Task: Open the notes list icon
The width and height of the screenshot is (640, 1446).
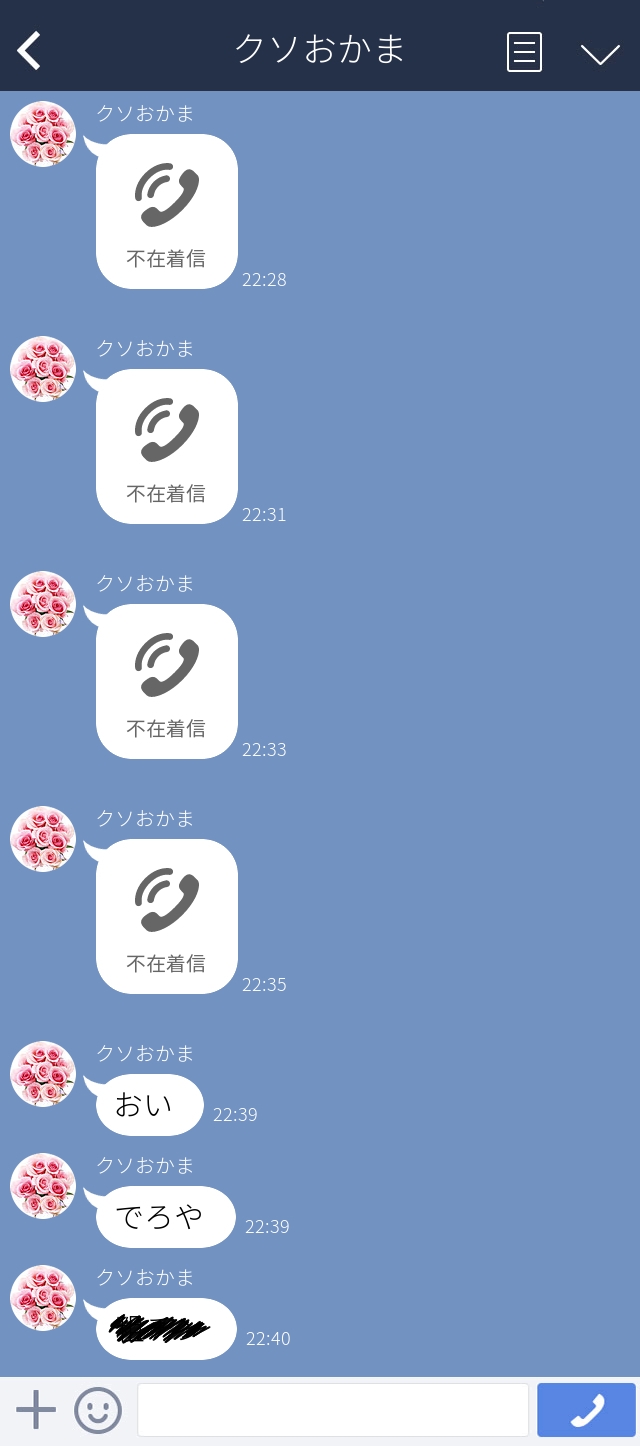Action: (524, 52)
